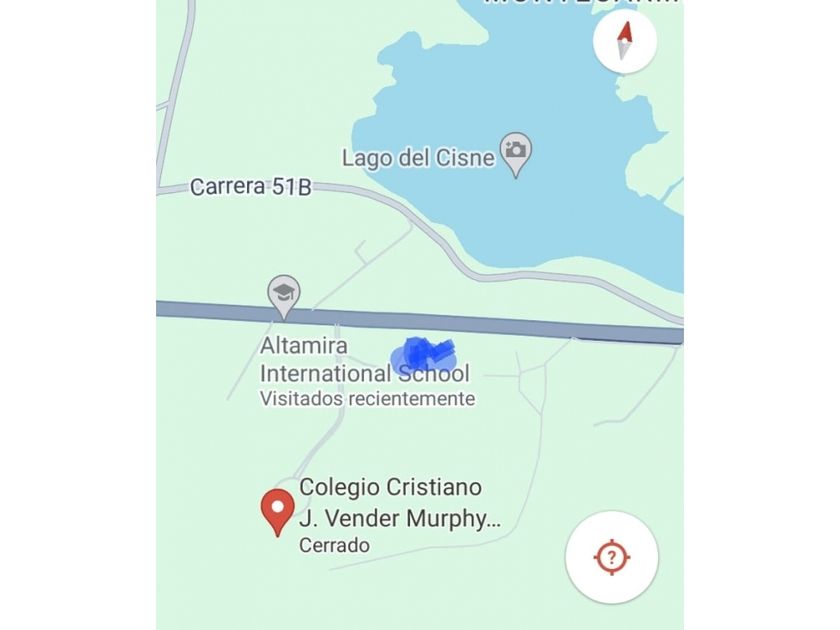The width and height of the screenshot is (840, 630).
Task: Tap the compass to reset map orientation
Action: 625,41
